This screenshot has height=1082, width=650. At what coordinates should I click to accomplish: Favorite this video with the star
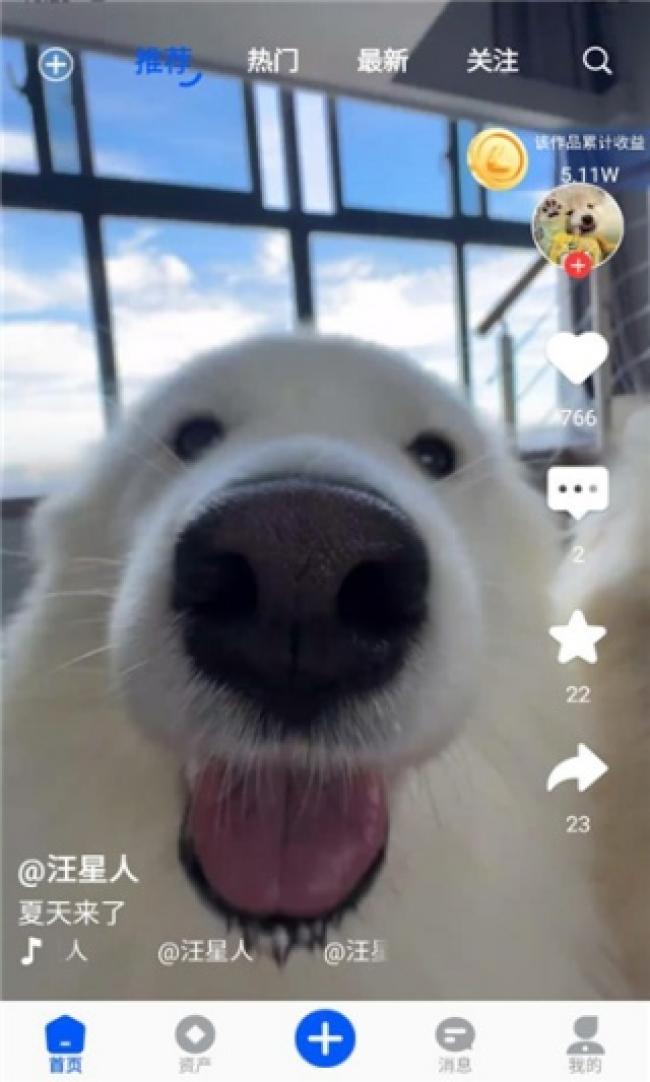click(577, 638)
